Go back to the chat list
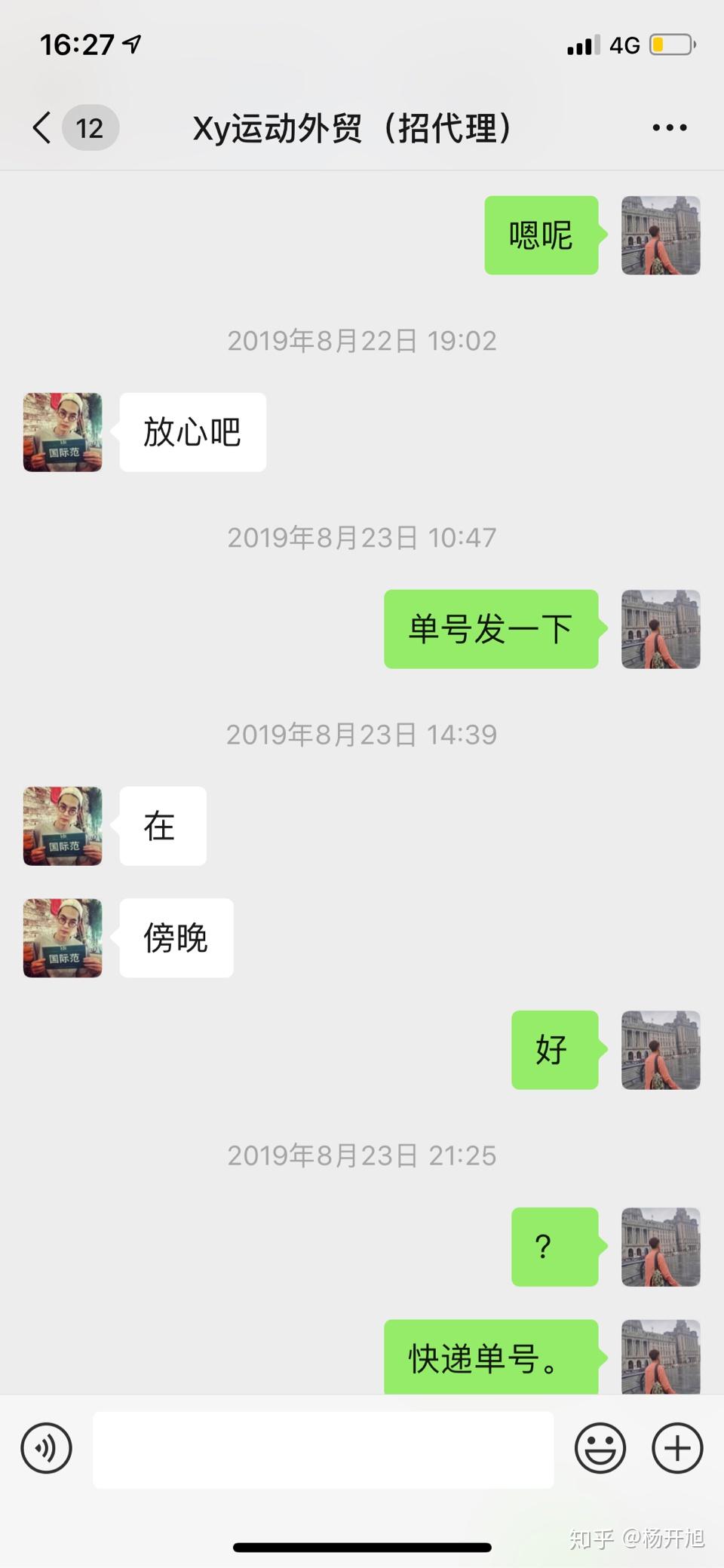Image resolution: width=724 pixels, height=1568 pixels. coord(44,127)
